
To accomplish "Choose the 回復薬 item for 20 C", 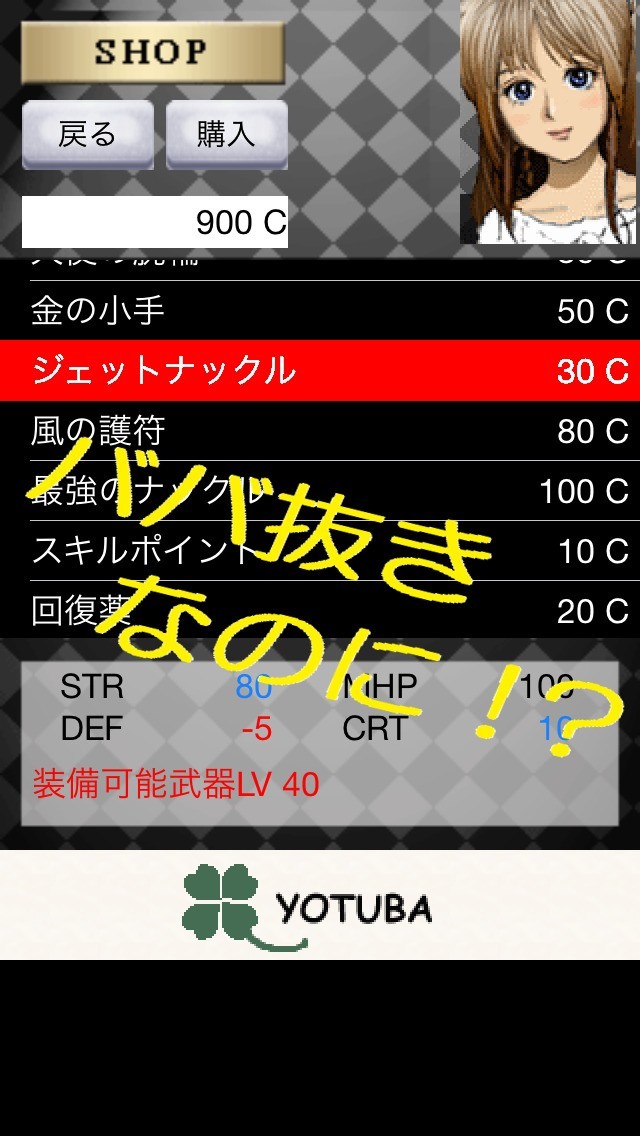I will [320, 610].
